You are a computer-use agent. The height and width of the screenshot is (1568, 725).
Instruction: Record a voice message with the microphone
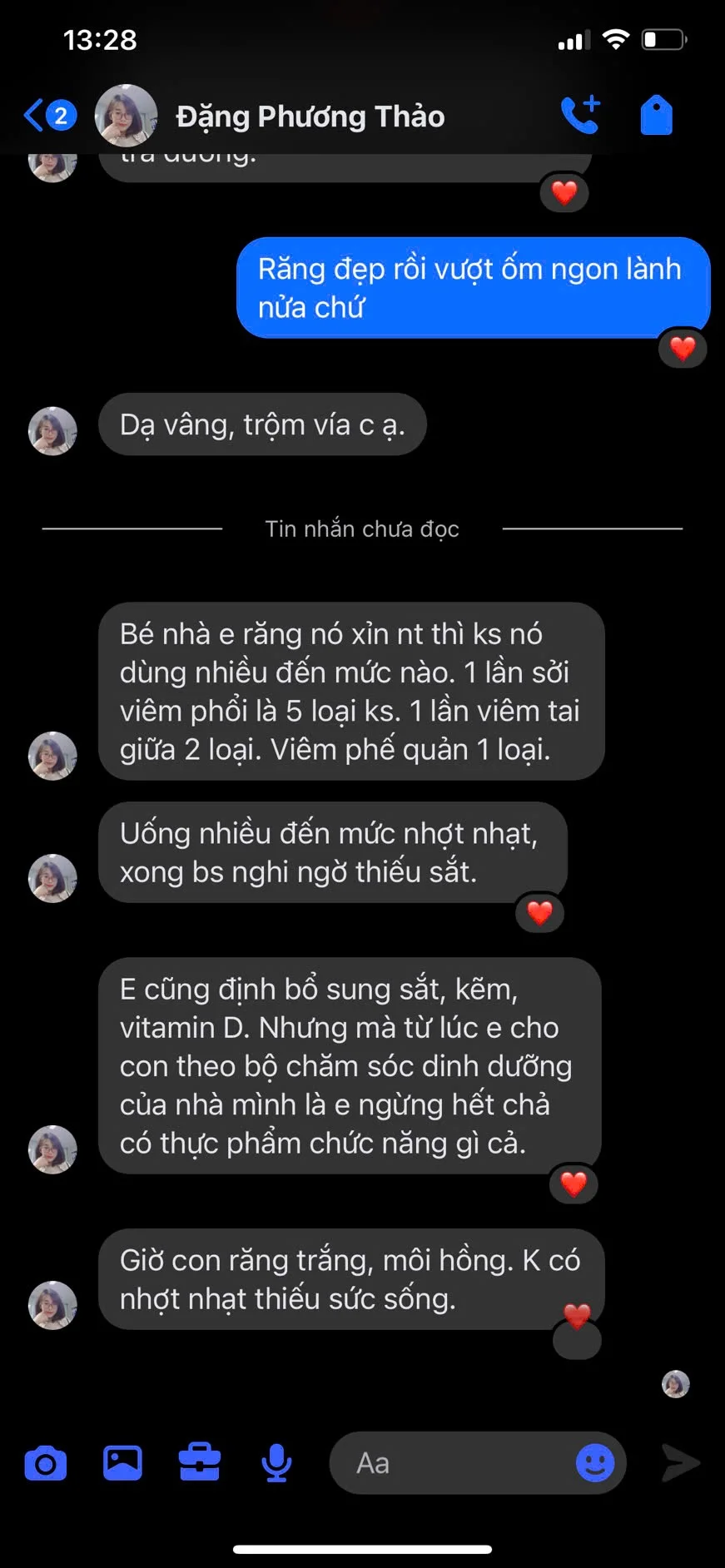click(x=276, y=1463)
